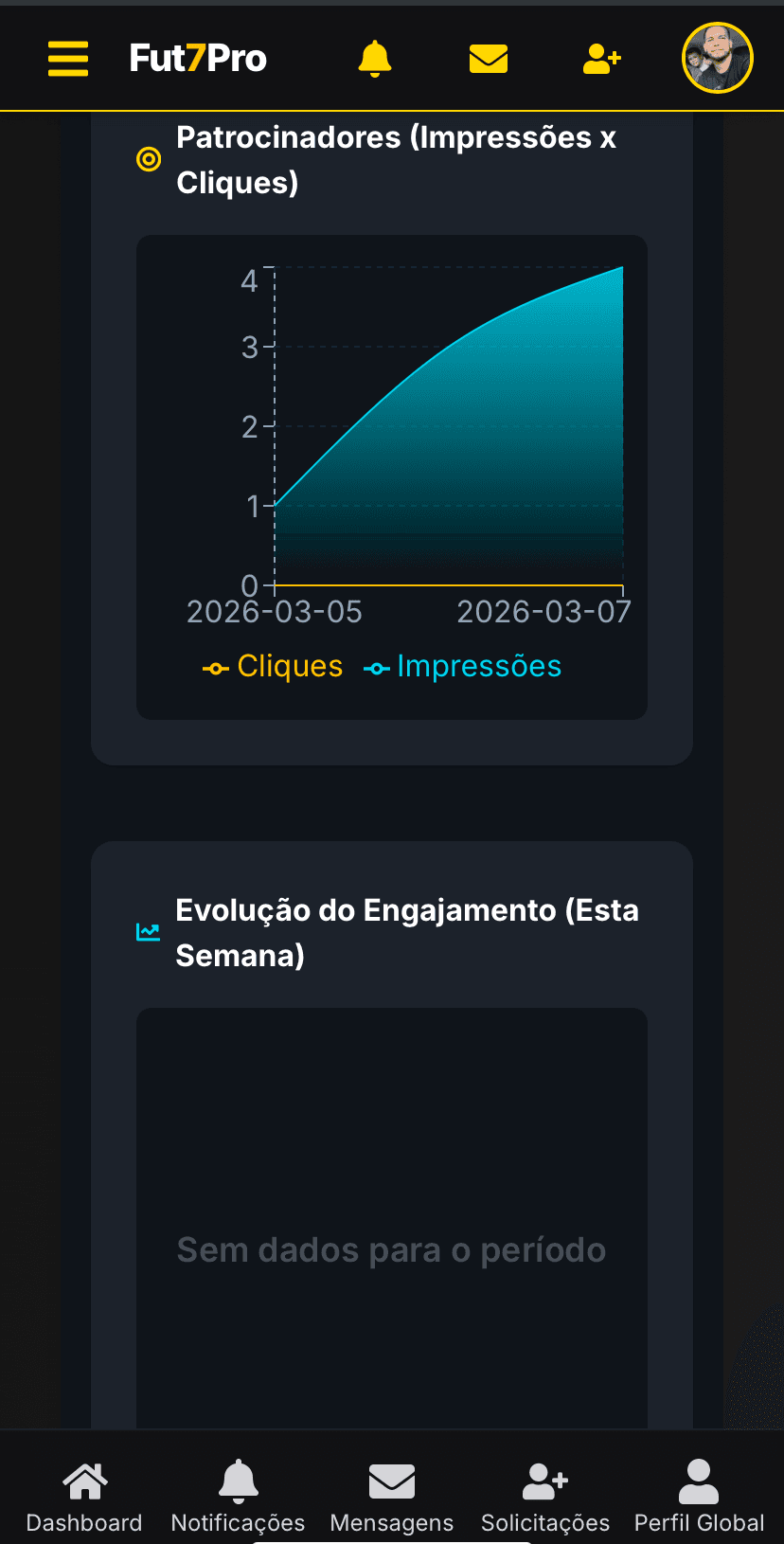
Task: Click the Solicitações person-add icon at the bottom
Action: tap(545, 1480)
